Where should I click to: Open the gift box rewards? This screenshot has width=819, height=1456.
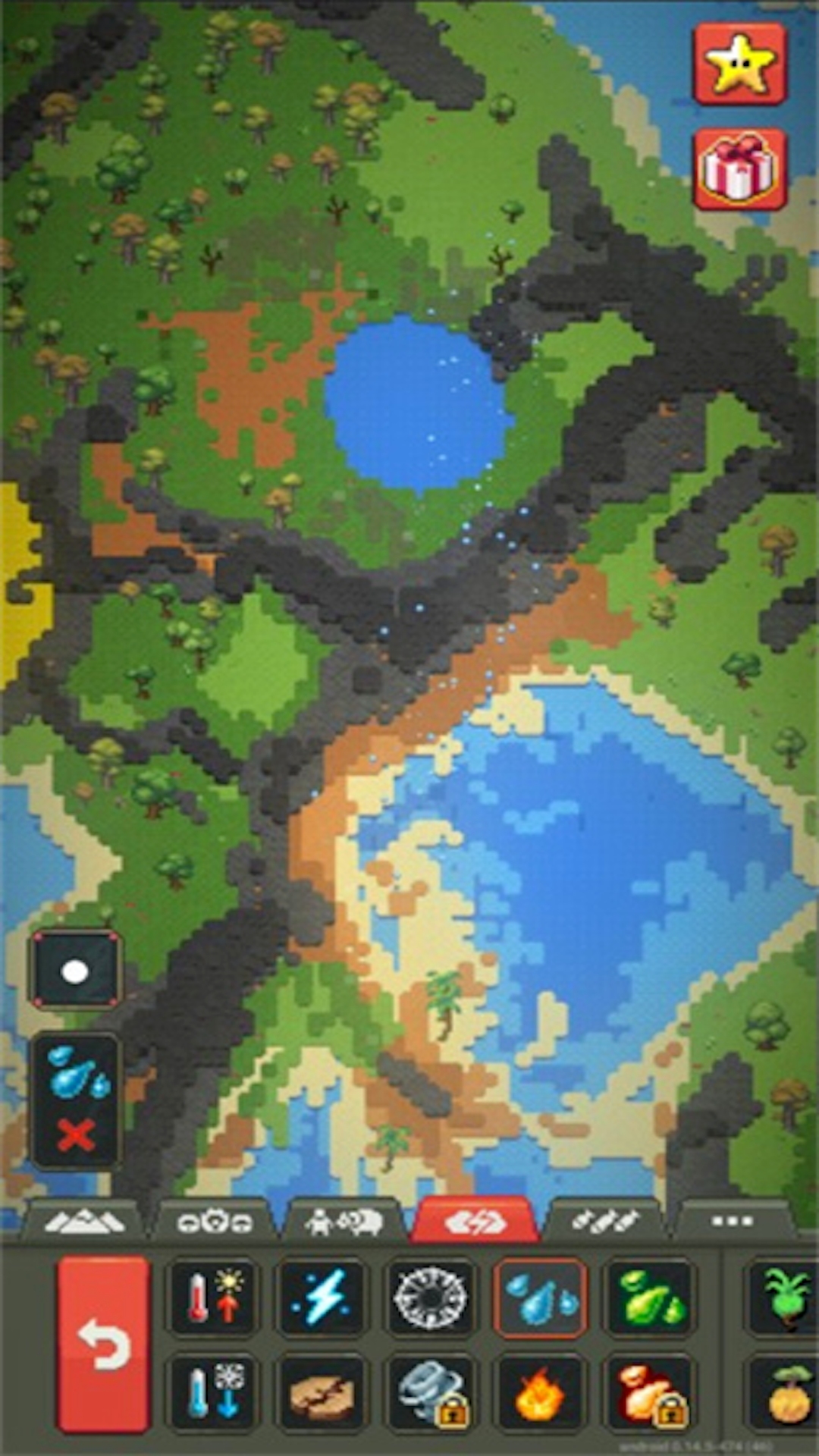pos(739,169)
